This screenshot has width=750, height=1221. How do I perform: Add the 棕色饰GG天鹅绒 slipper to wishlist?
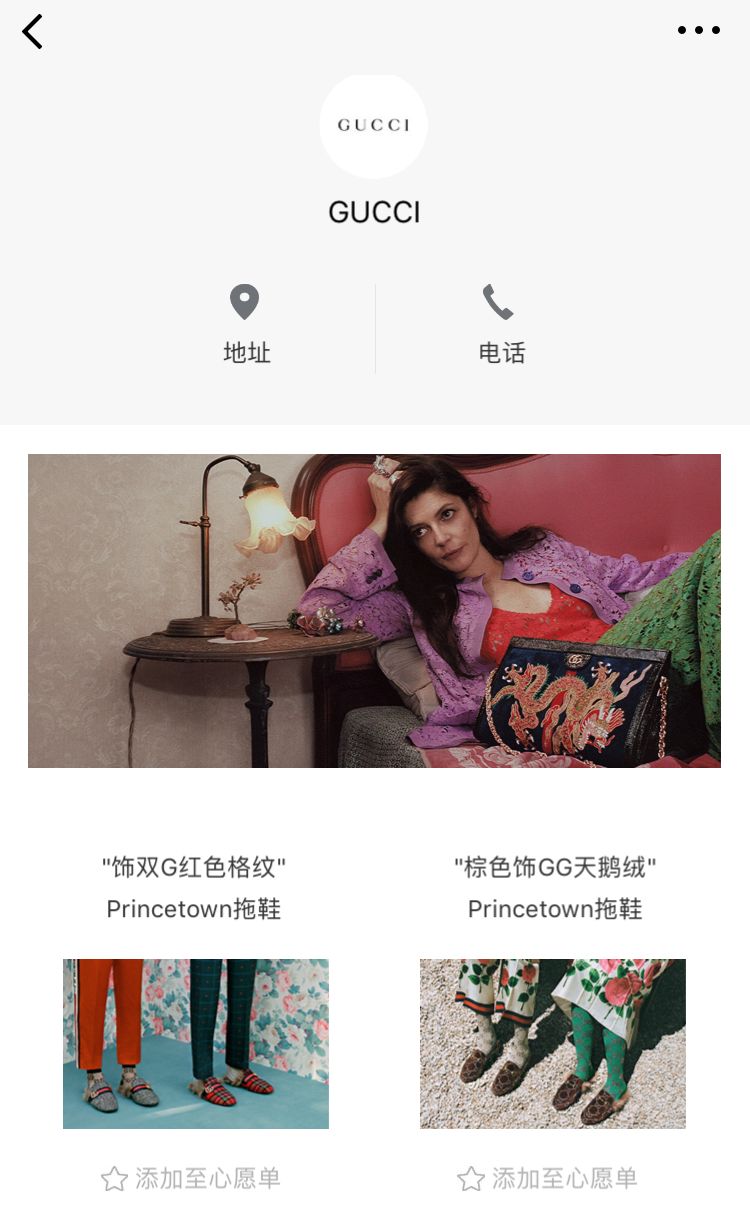pyautogui.click(x=547, y=1178)
